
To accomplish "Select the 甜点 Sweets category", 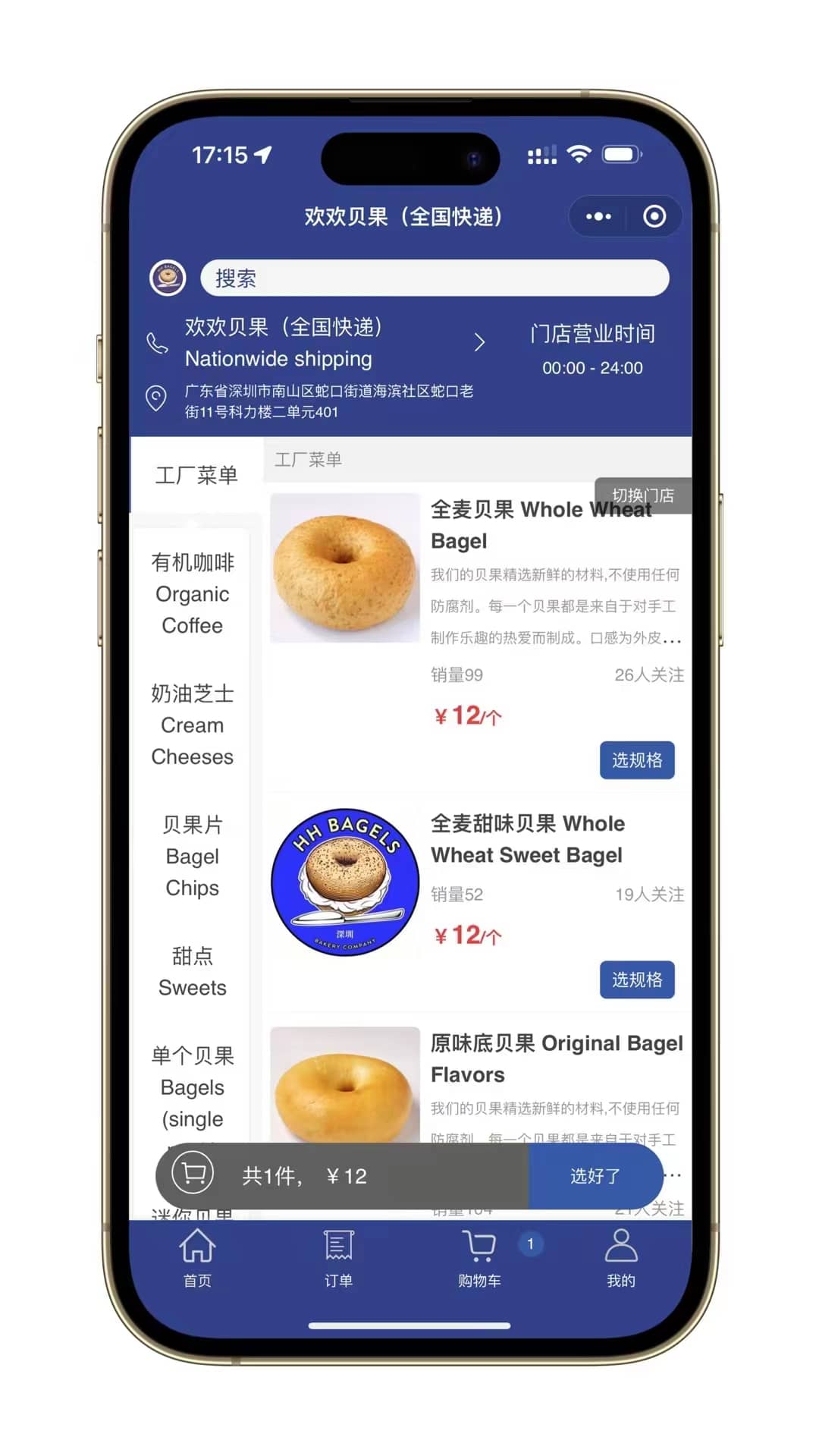I will (x=193, y=972).
